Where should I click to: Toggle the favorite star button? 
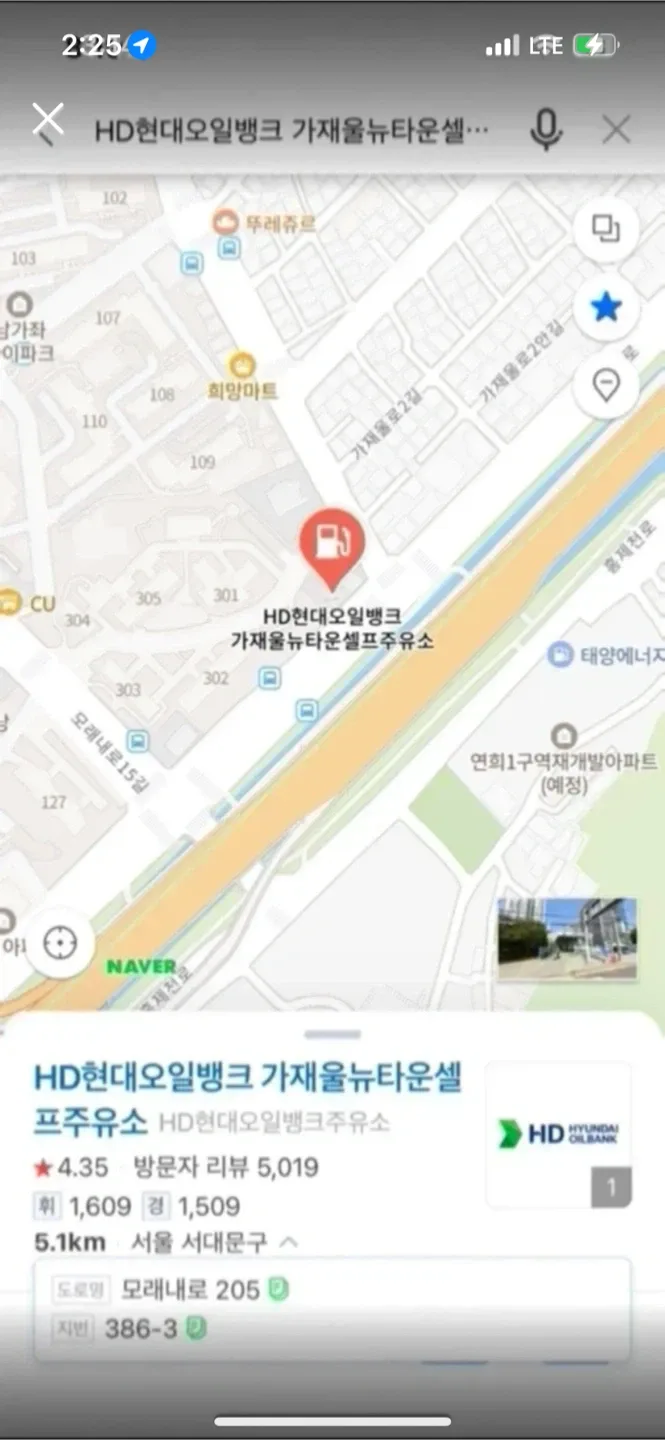click(x=606, y=307)
